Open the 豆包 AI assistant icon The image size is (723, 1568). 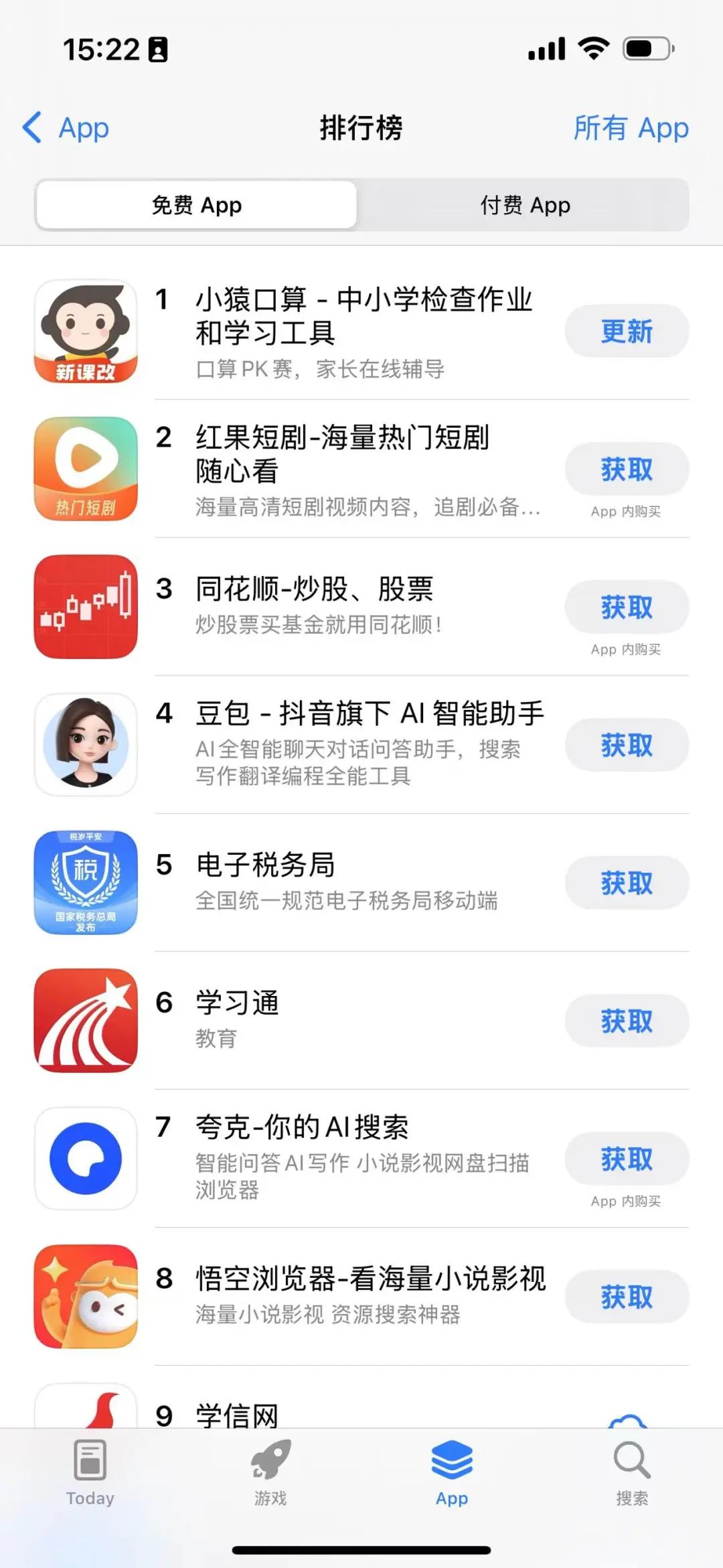click(85, 744)
